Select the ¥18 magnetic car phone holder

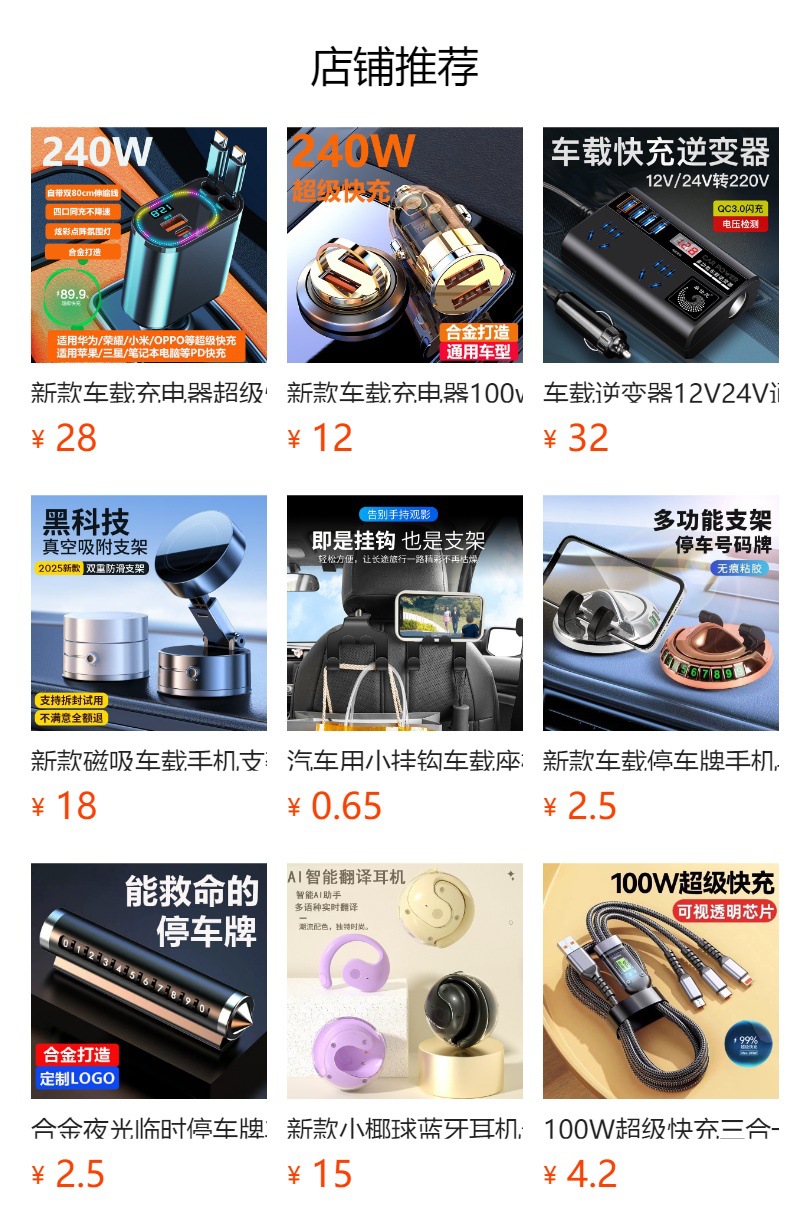[149, 613]
